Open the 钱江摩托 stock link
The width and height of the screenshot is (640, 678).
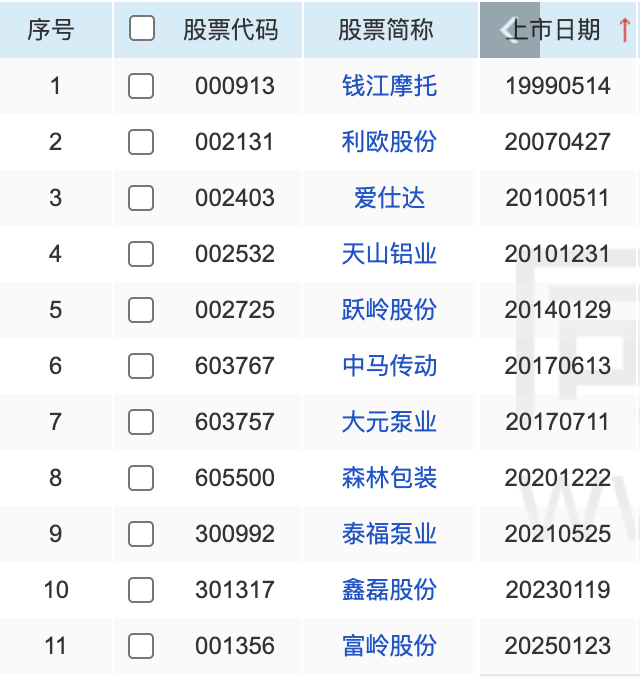pos(389,86)
